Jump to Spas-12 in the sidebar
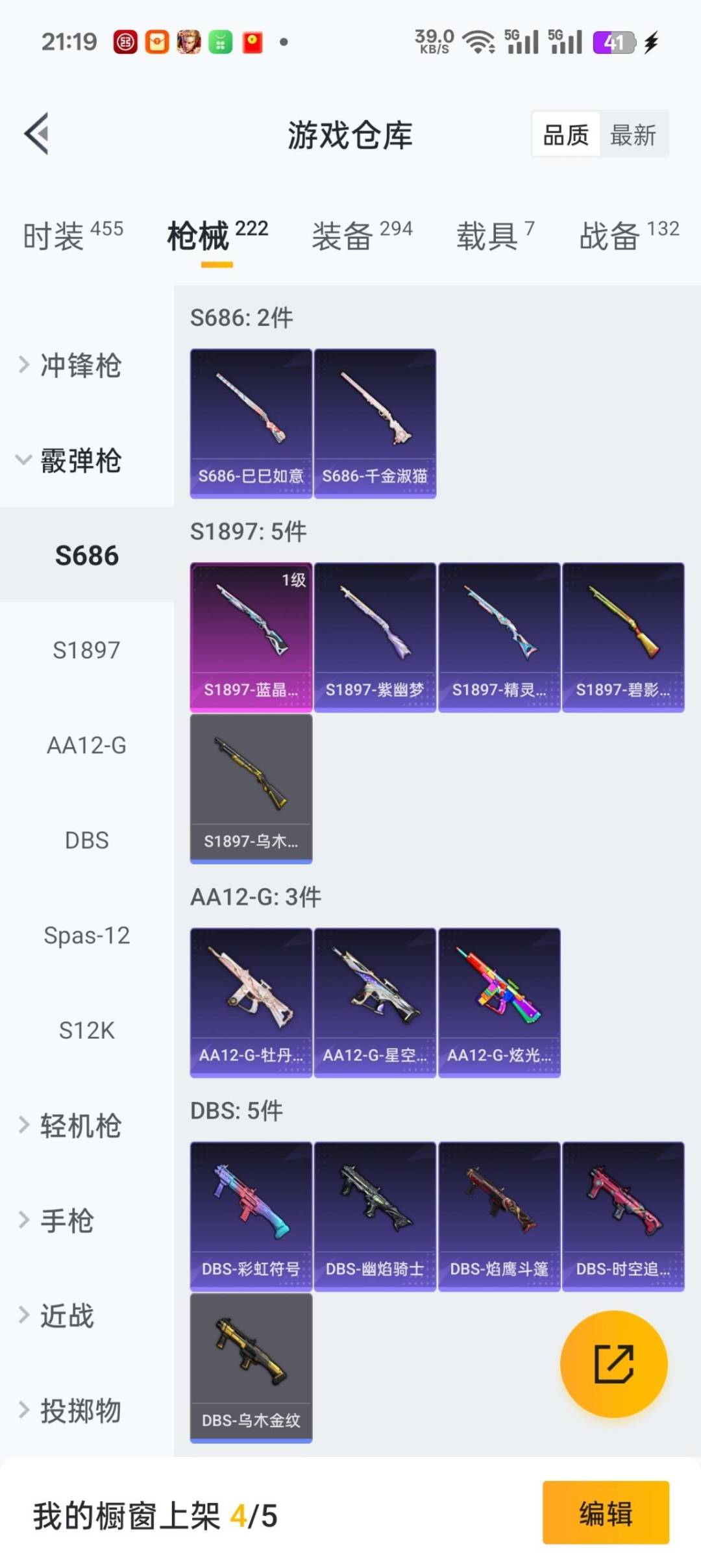Image resolution: width=701 pixels, height=1568 pixels. (x=86, y=936)
